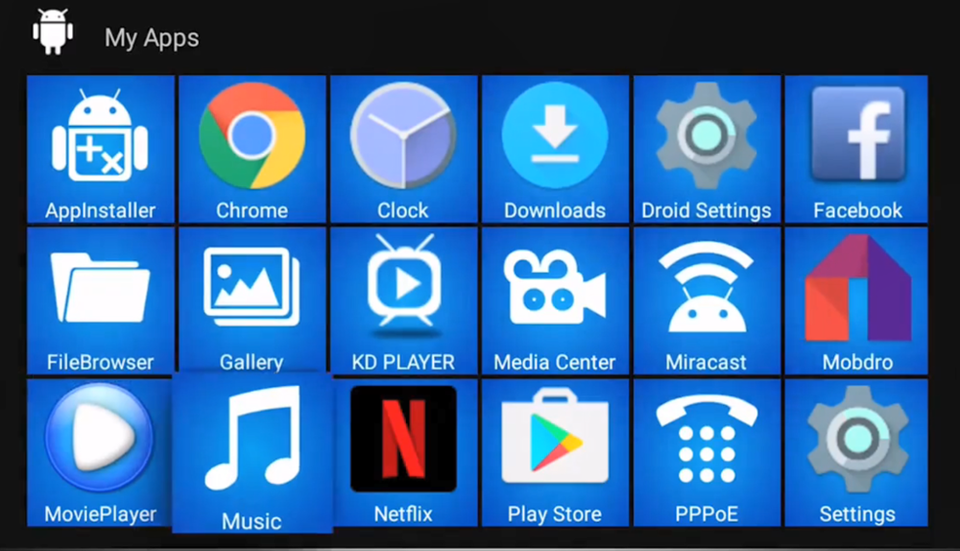Open the Settings tile in bottom row
Viewport: 960px width, 551px height.
tap(857, 452)
